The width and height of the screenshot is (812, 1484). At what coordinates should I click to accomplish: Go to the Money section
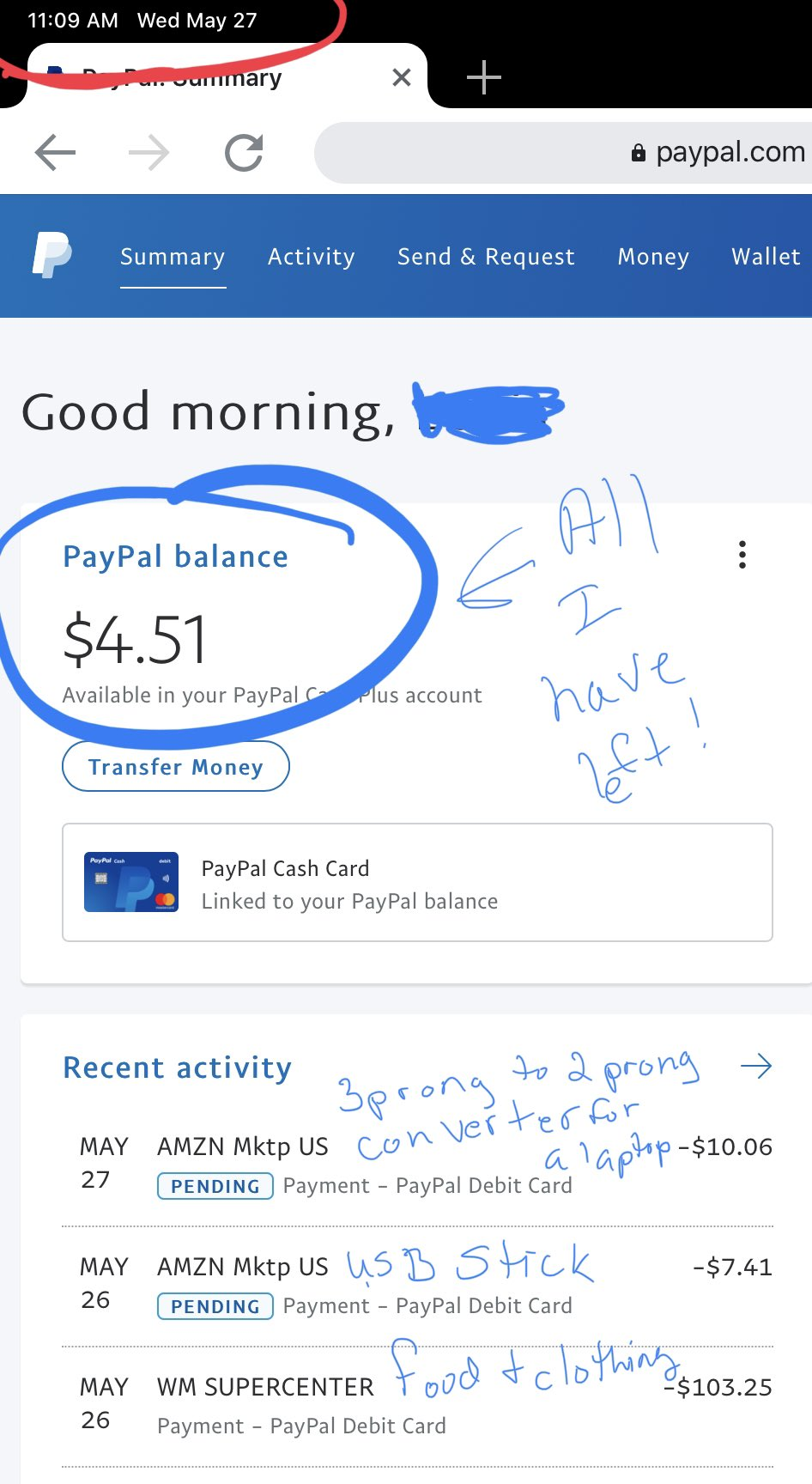(653, 257)
